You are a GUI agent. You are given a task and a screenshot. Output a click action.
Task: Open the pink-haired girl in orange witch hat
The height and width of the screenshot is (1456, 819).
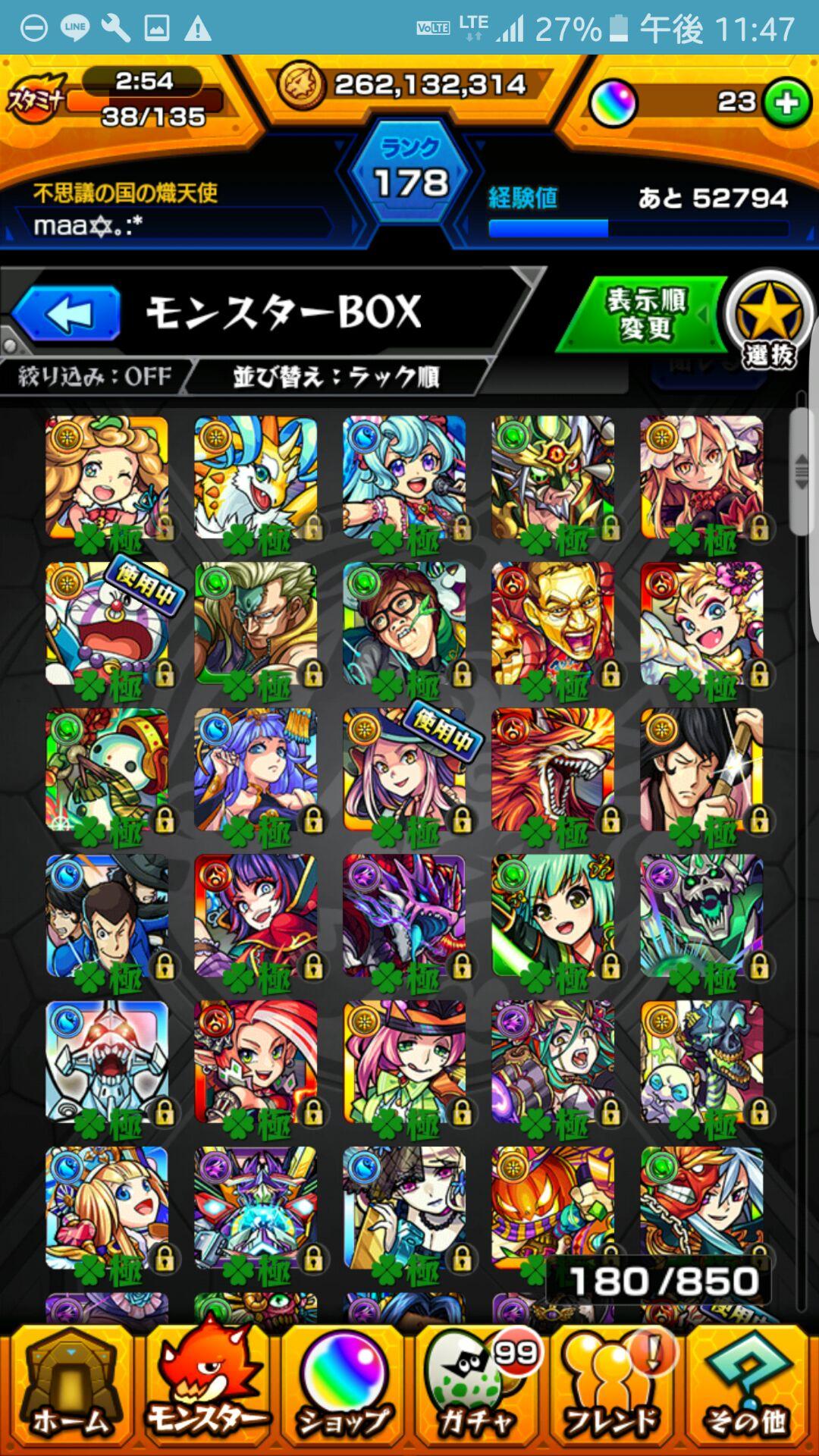pos(403,1062)
